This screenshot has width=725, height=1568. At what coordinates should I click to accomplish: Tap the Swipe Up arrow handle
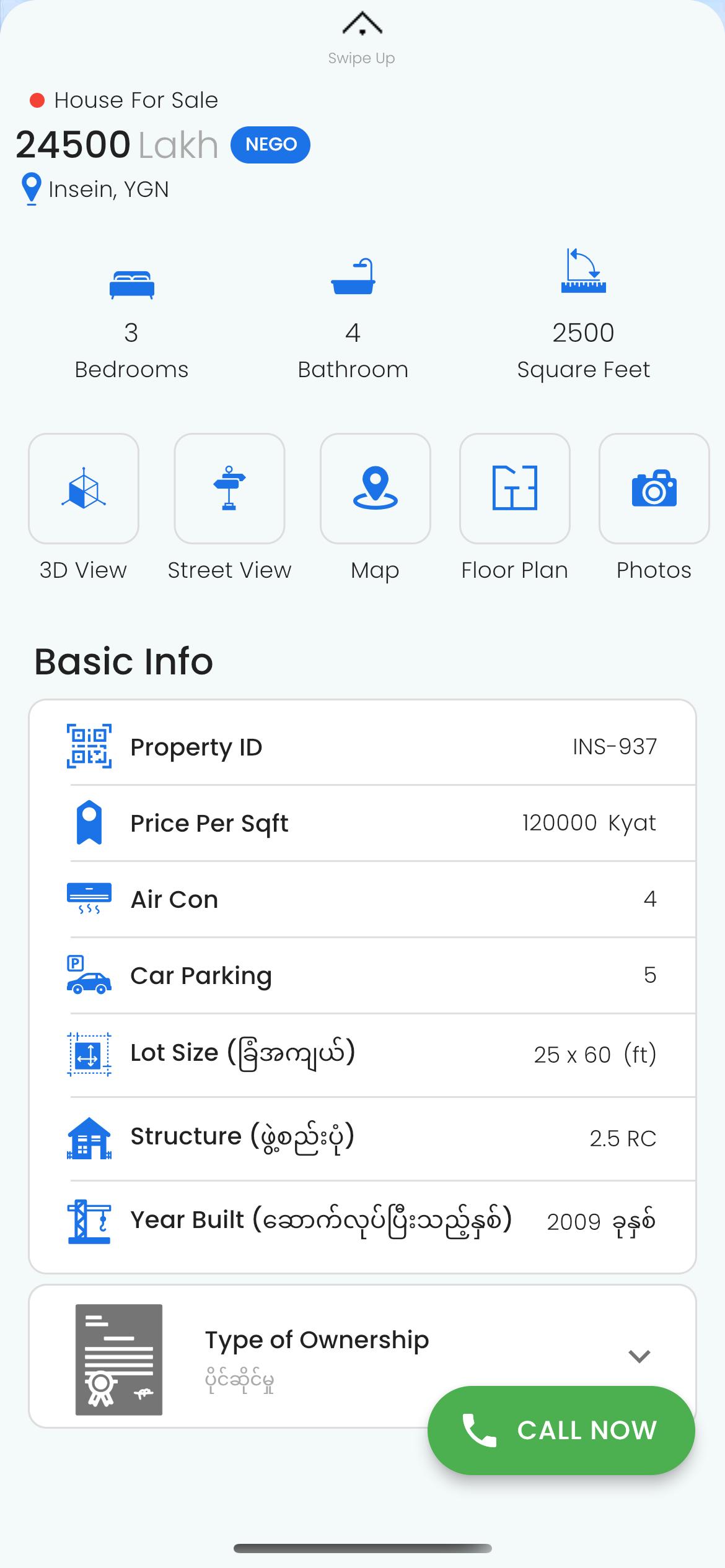pyautogui.click(x=362, y=24)
